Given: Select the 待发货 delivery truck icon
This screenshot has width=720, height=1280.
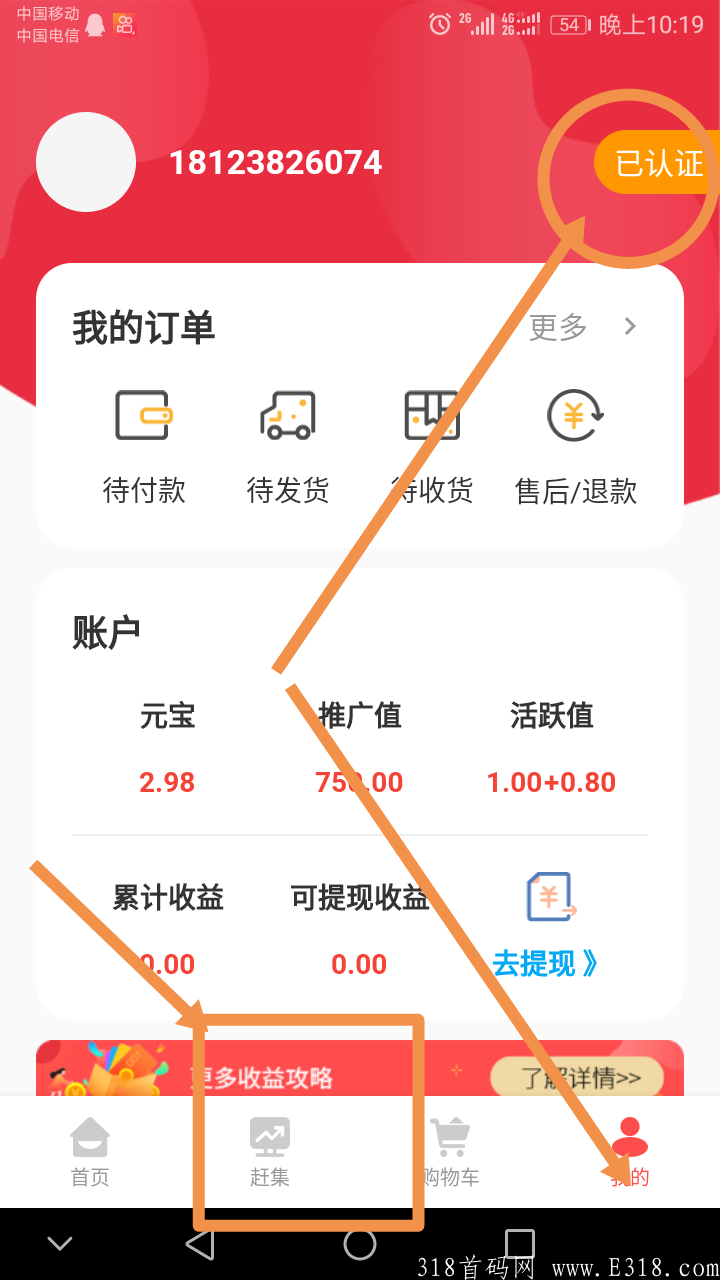Looking at the screenshot, I should (x=287, y=416).
